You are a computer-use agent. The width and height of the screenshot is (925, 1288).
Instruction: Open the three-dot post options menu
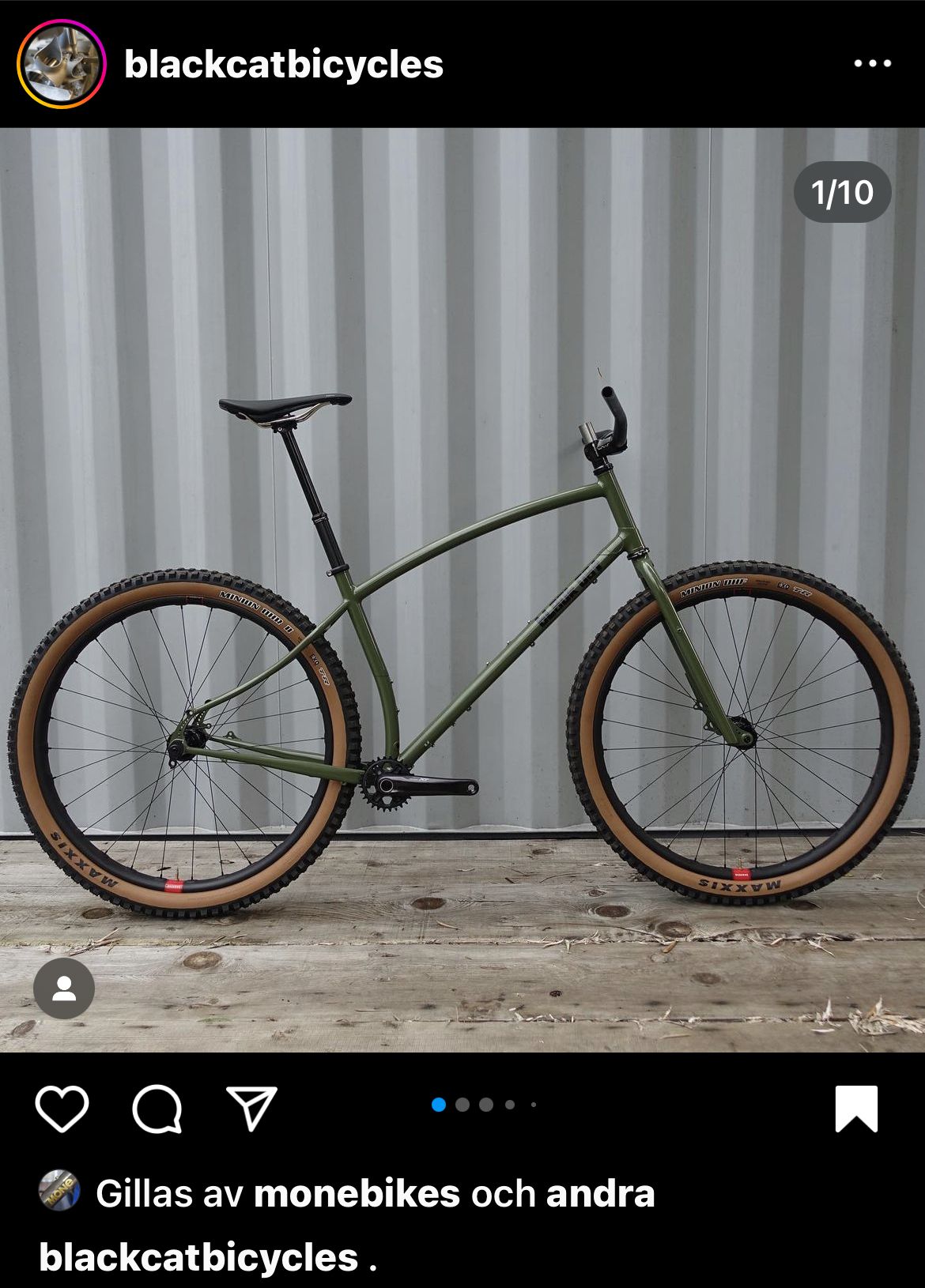[872, 64]
